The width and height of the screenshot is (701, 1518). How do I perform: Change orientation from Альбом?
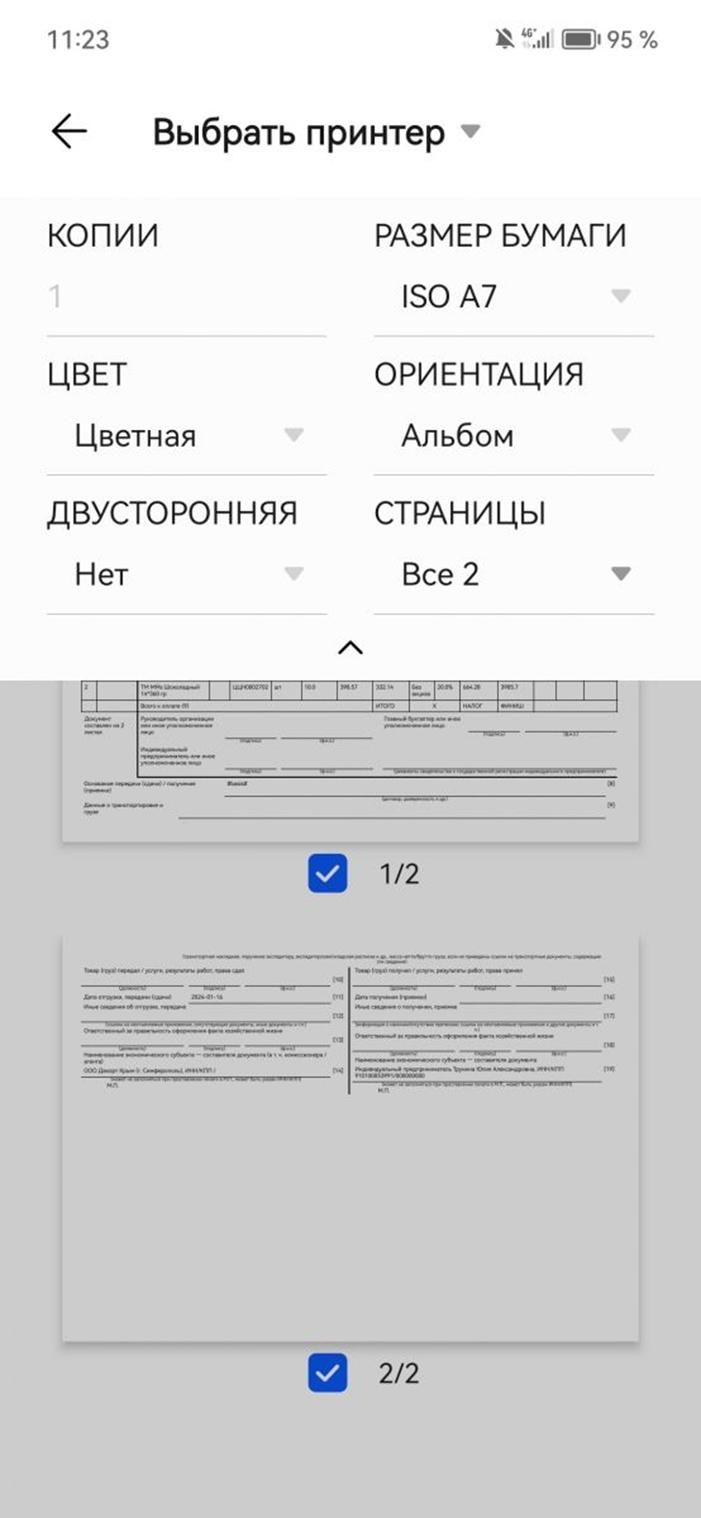[514, 436]
